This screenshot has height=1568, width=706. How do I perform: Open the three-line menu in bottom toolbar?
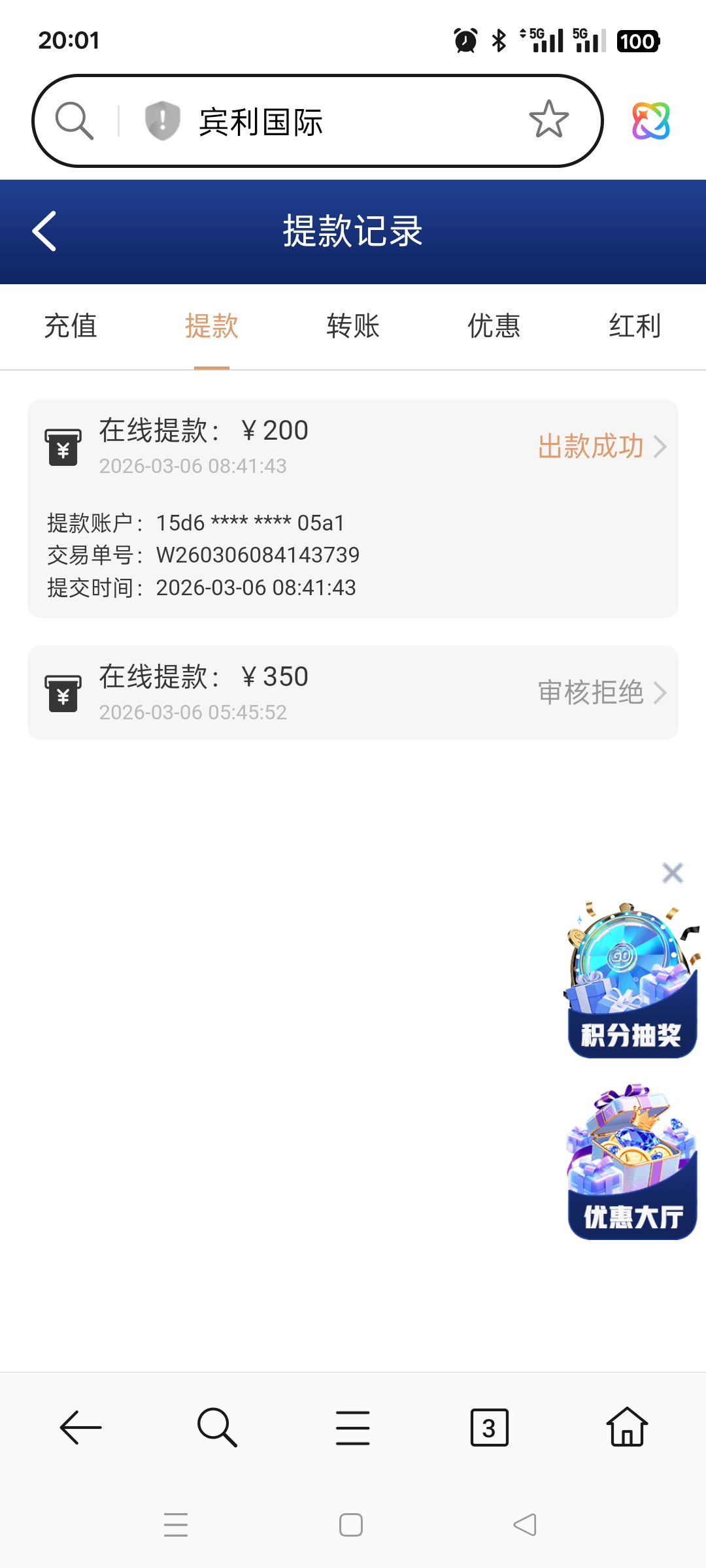[x=352, y=1428]
